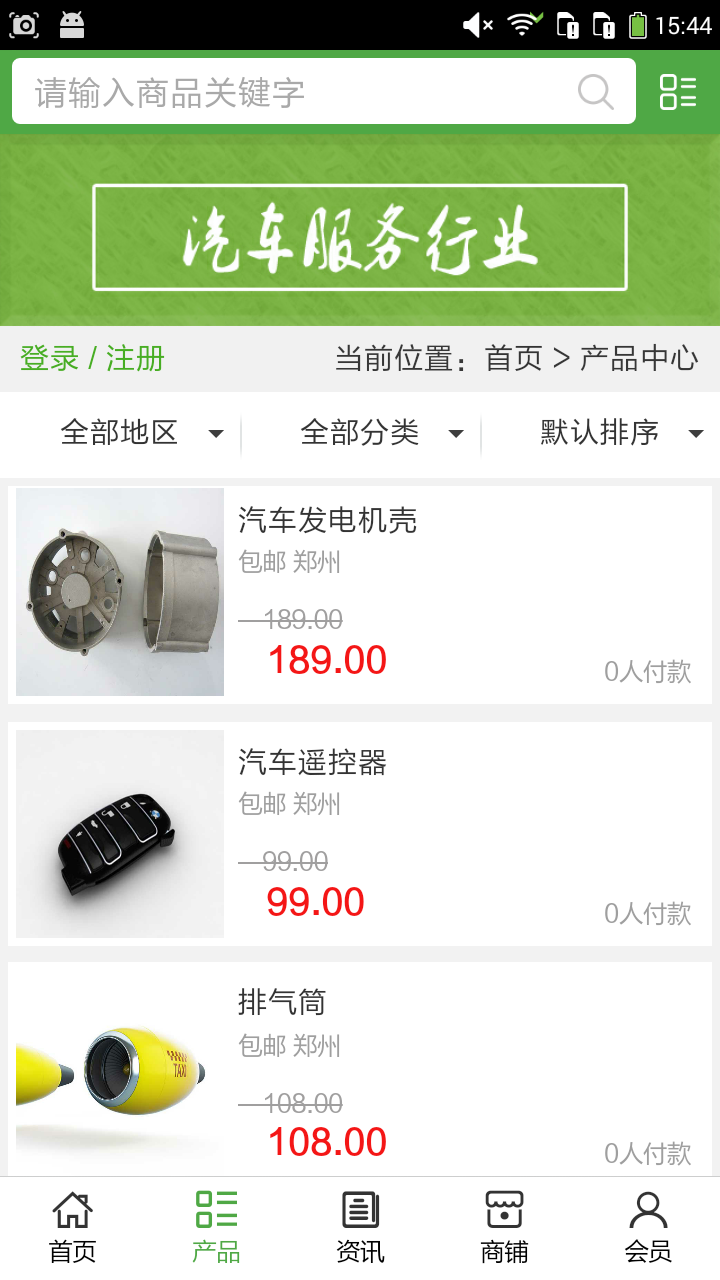The height and width of the screenshot is (1280, 720).
Task: Open the 登录 / 注册 link
Action: click(x=92, y=358)
